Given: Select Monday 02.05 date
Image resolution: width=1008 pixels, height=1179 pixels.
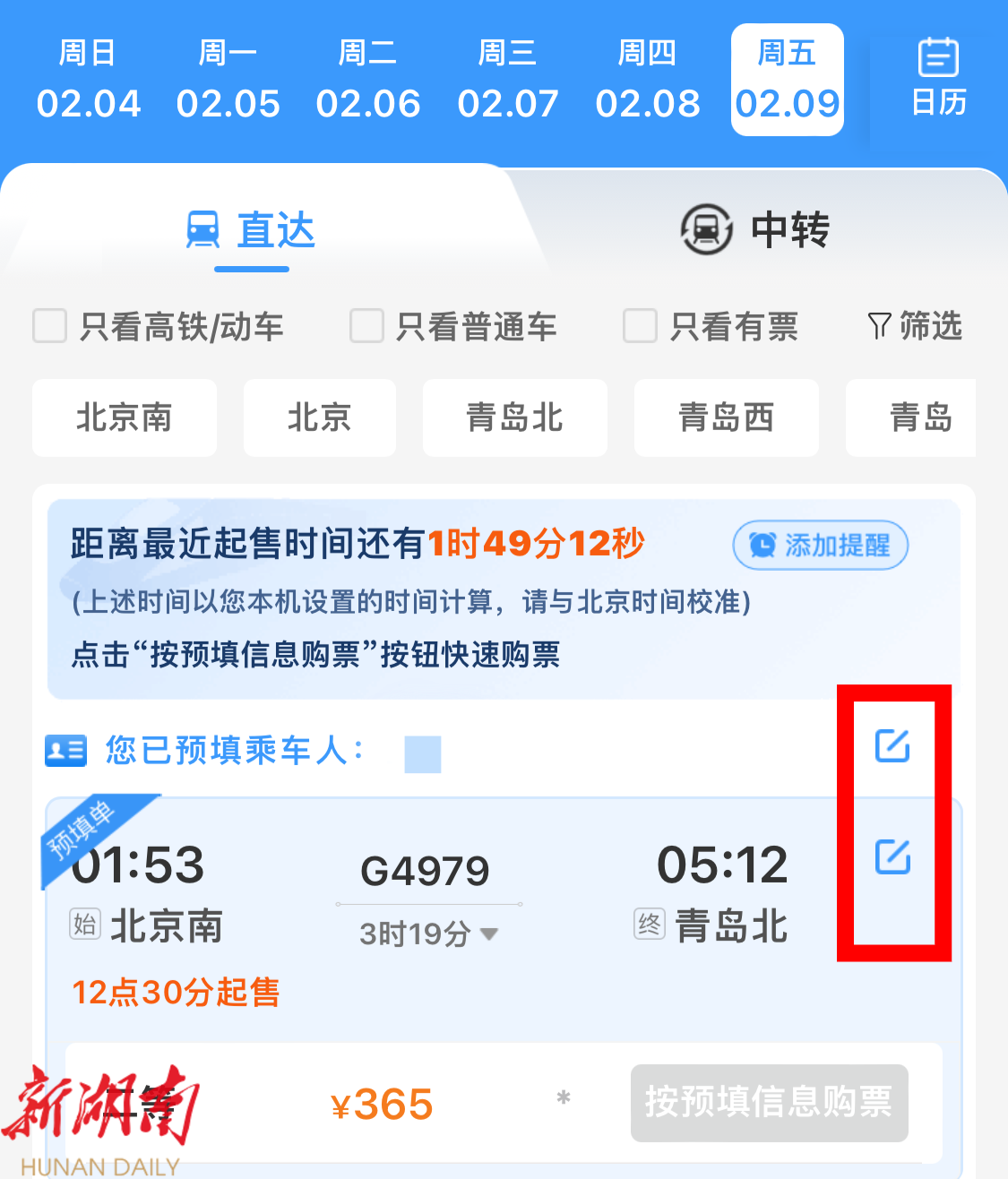Looking at the screenshot, I should pos(228,81).
